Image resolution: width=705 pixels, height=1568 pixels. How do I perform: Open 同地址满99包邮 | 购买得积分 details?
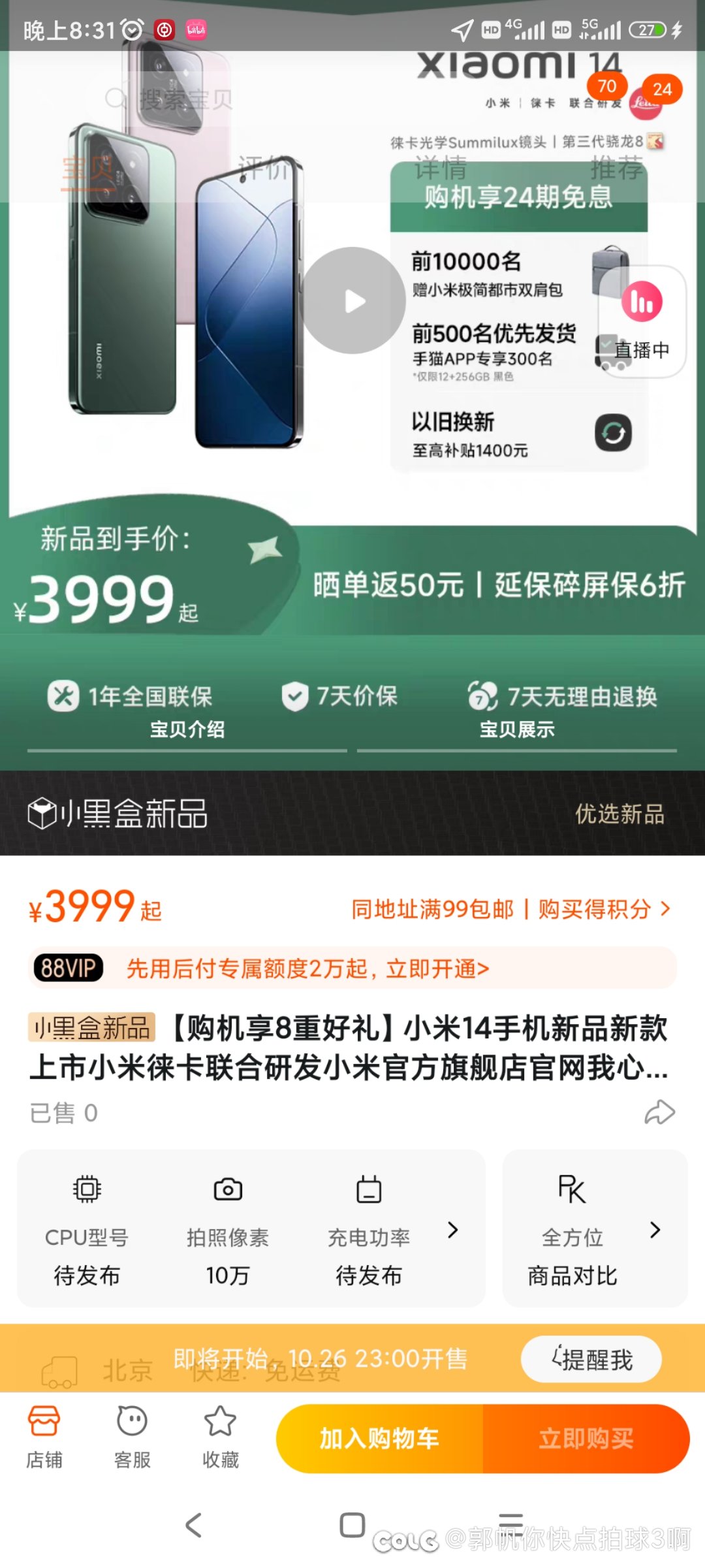pyautogui.click(x=511, y=909)
